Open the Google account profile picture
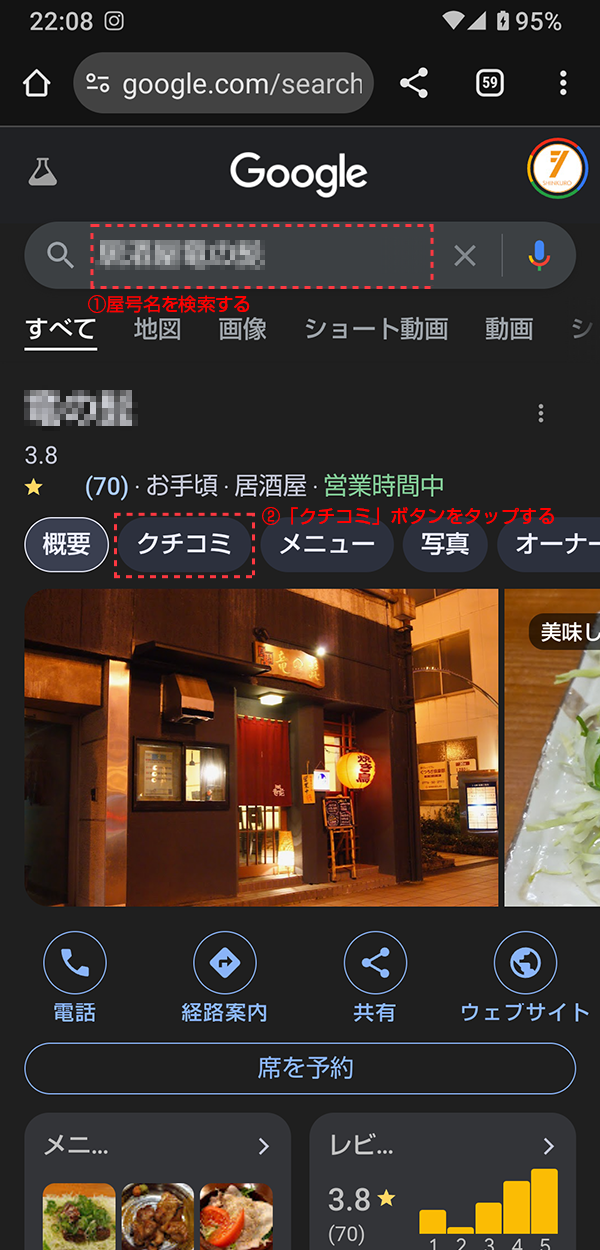Image resolution: width=600 pixels, height=1250 pixels. 557,170
